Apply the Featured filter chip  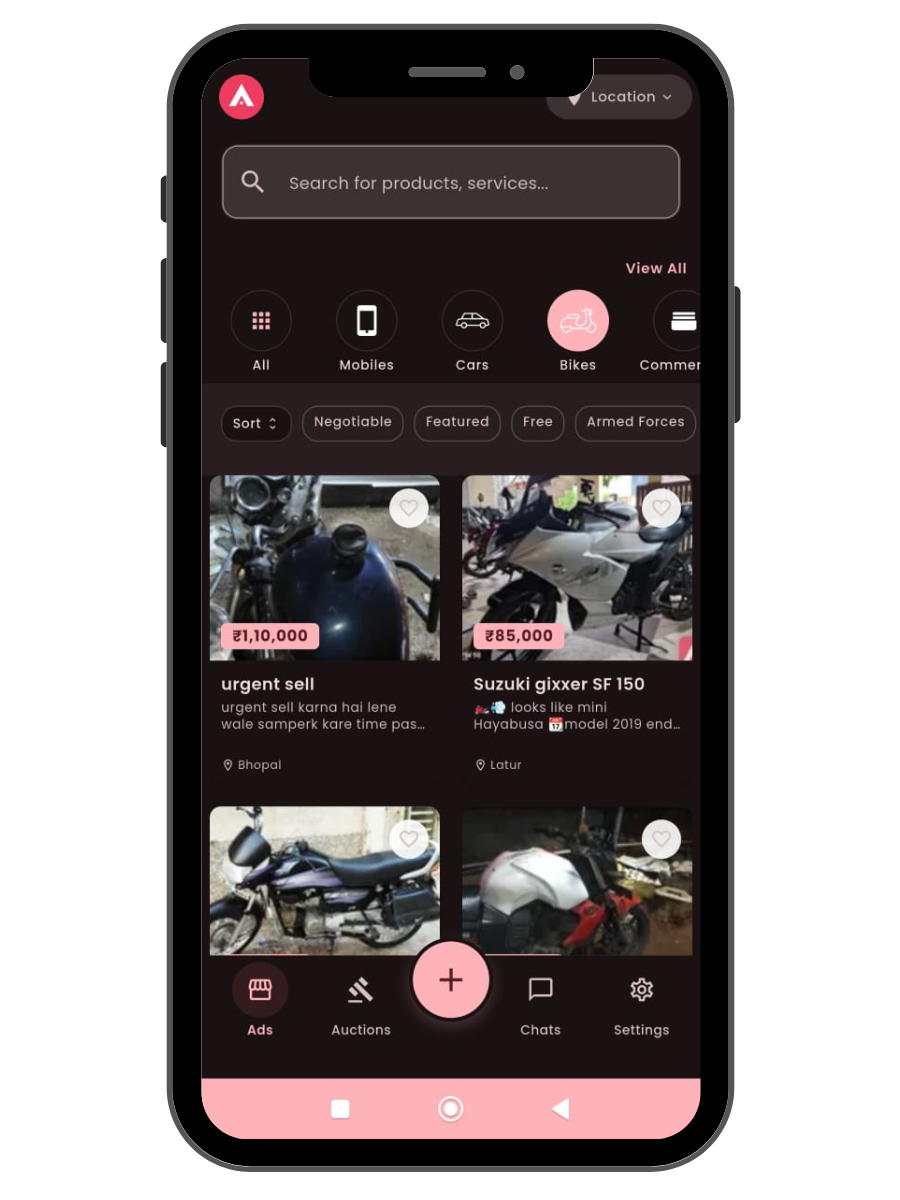[457, 422]
